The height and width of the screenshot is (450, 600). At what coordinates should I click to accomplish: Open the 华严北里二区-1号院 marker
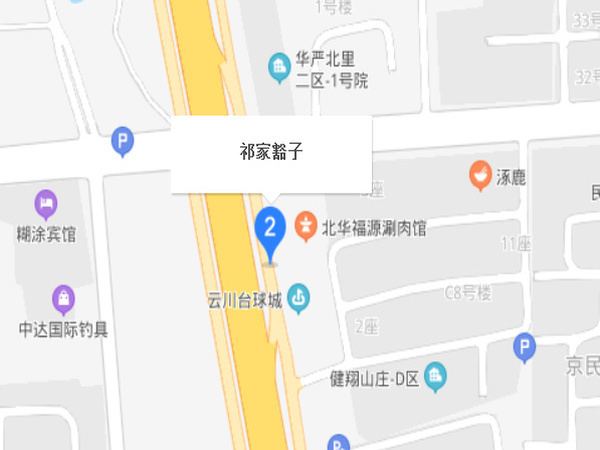click(280, 67)
